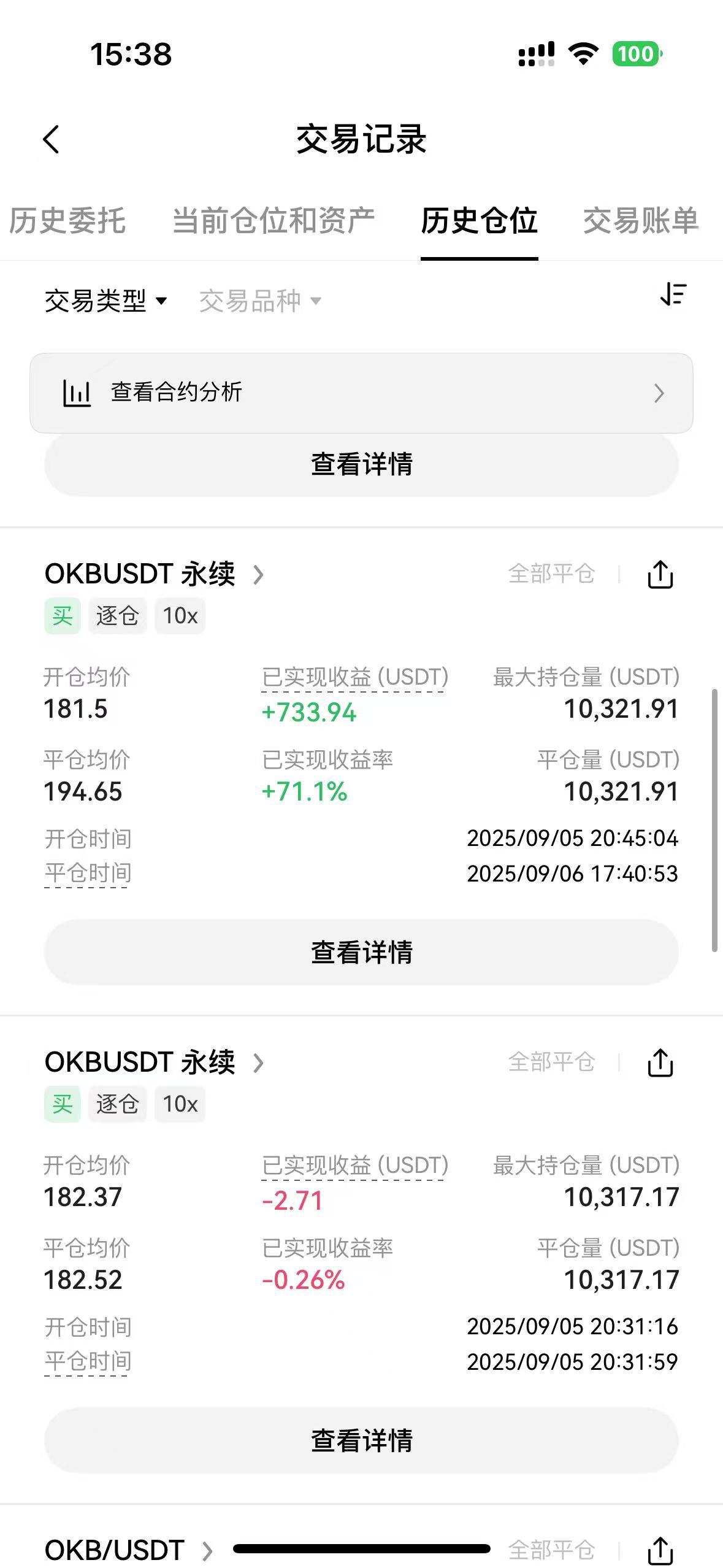723x1568 pixels.
Task: Expand the 交易类型 filter dropdown
Action: (105, 301)
